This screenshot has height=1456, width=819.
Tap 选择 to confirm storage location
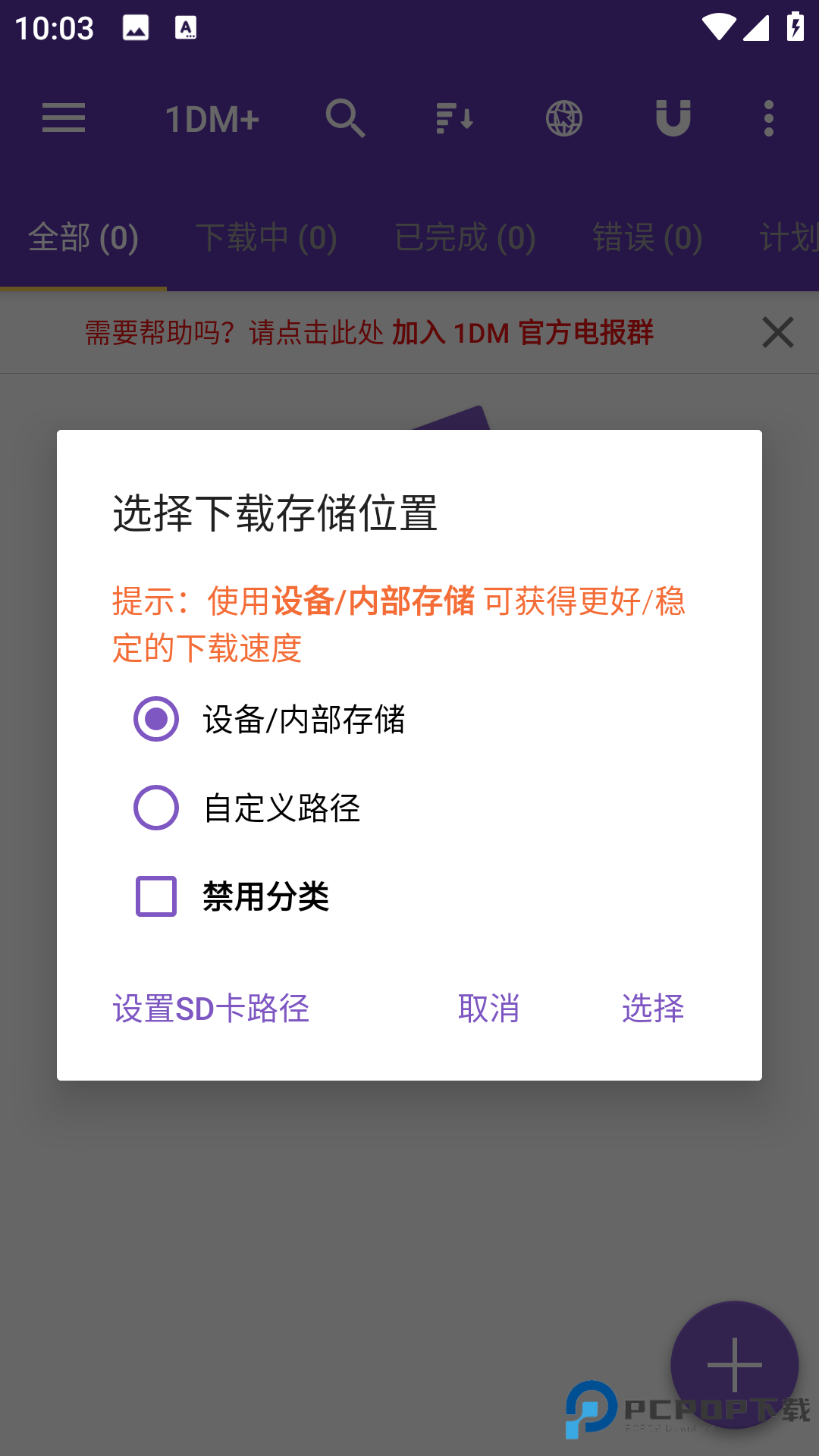pos(653,1009)
